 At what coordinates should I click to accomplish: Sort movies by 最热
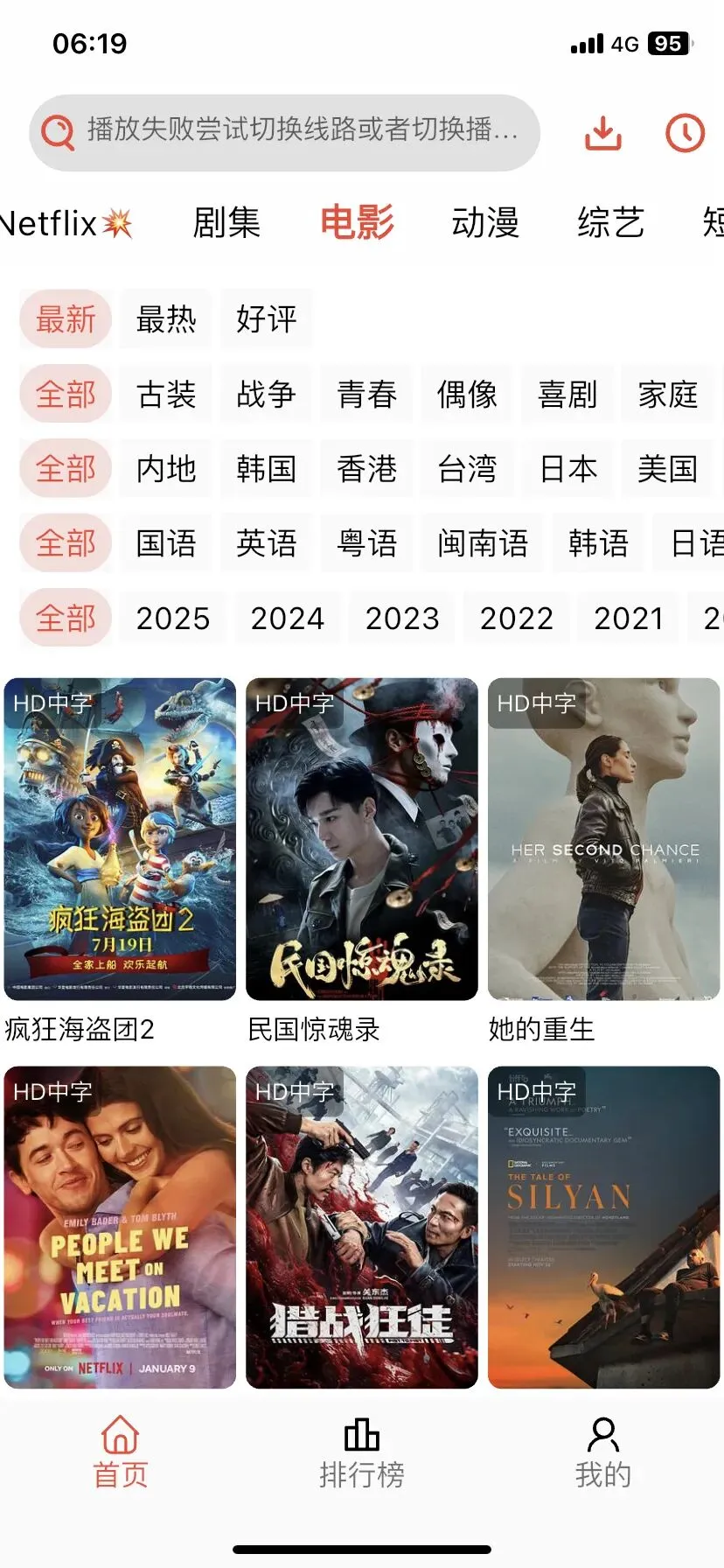(x=166, y=319)
